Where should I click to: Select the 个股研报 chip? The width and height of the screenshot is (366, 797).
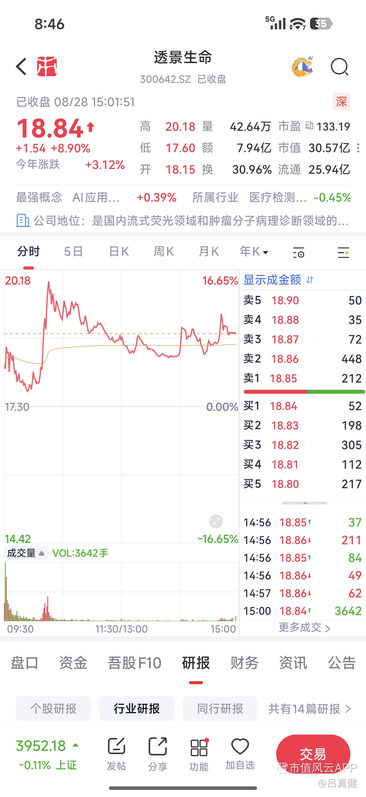coord(53,709)
